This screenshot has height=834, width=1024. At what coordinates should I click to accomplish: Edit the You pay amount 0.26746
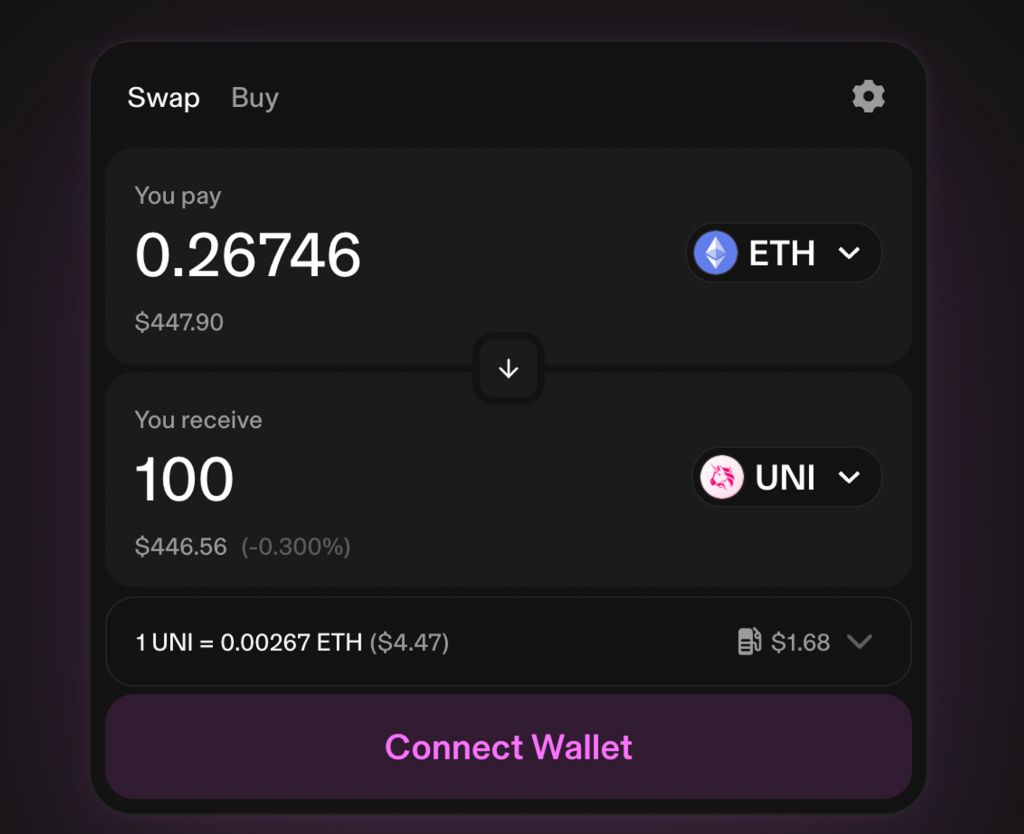pos(248,255)
